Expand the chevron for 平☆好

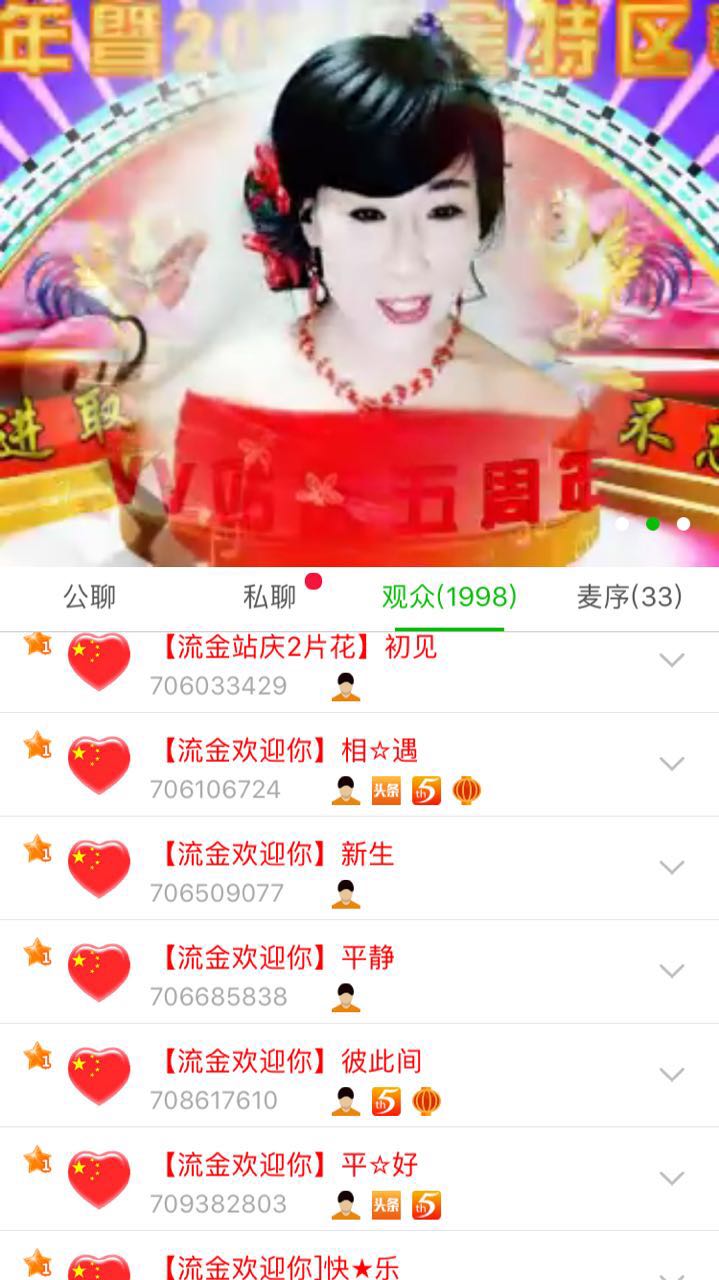coord(672,1178)
